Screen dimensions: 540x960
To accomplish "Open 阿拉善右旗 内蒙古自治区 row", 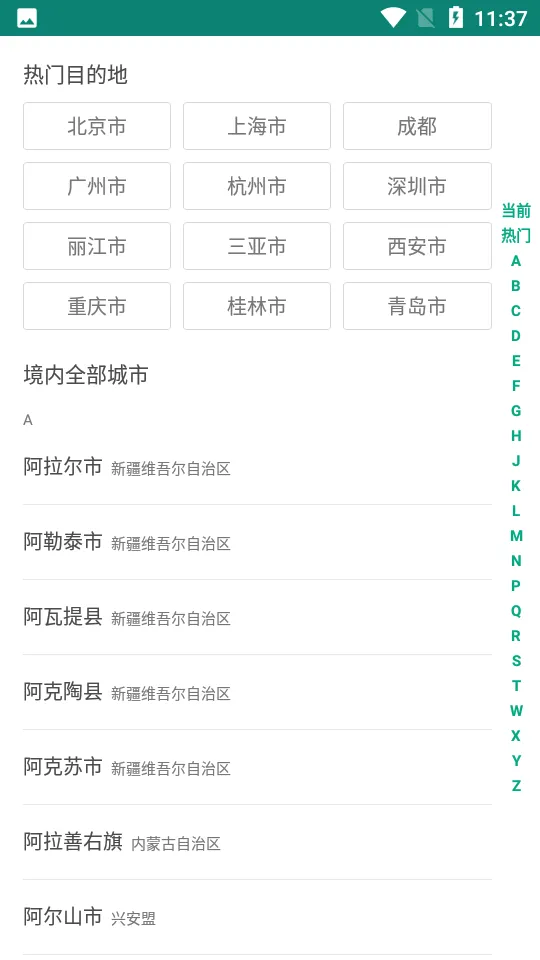I will click(x=257, y=842).
